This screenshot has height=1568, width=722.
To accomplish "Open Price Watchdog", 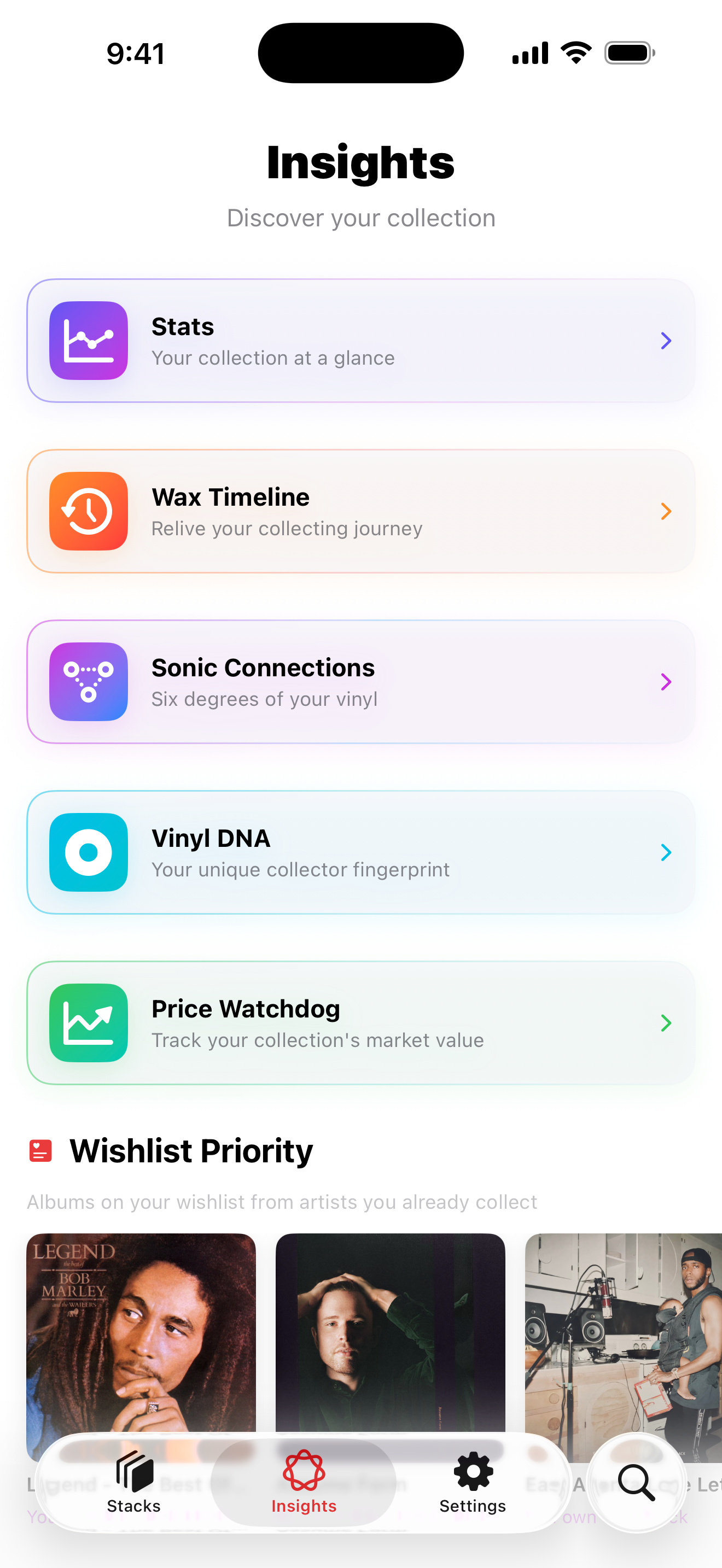I will click(x=360, y=1022).
